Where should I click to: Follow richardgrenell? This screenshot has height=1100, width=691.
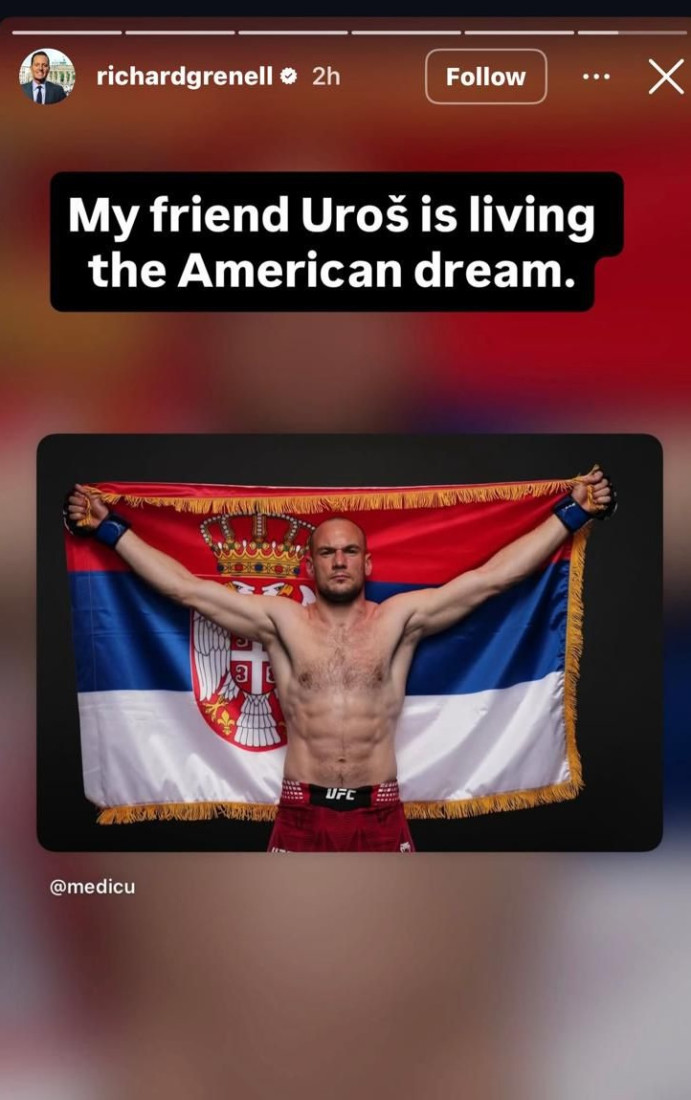[485, 77]
